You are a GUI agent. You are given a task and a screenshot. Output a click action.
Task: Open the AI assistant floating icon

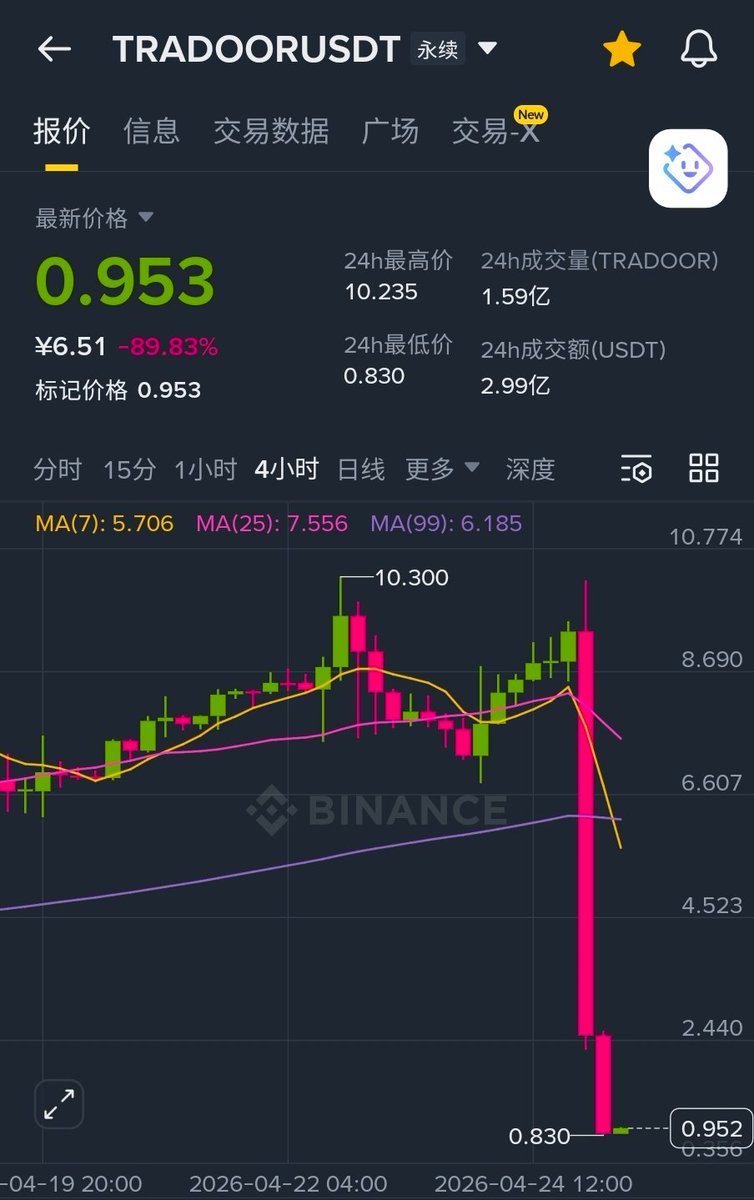pos(688,168)
